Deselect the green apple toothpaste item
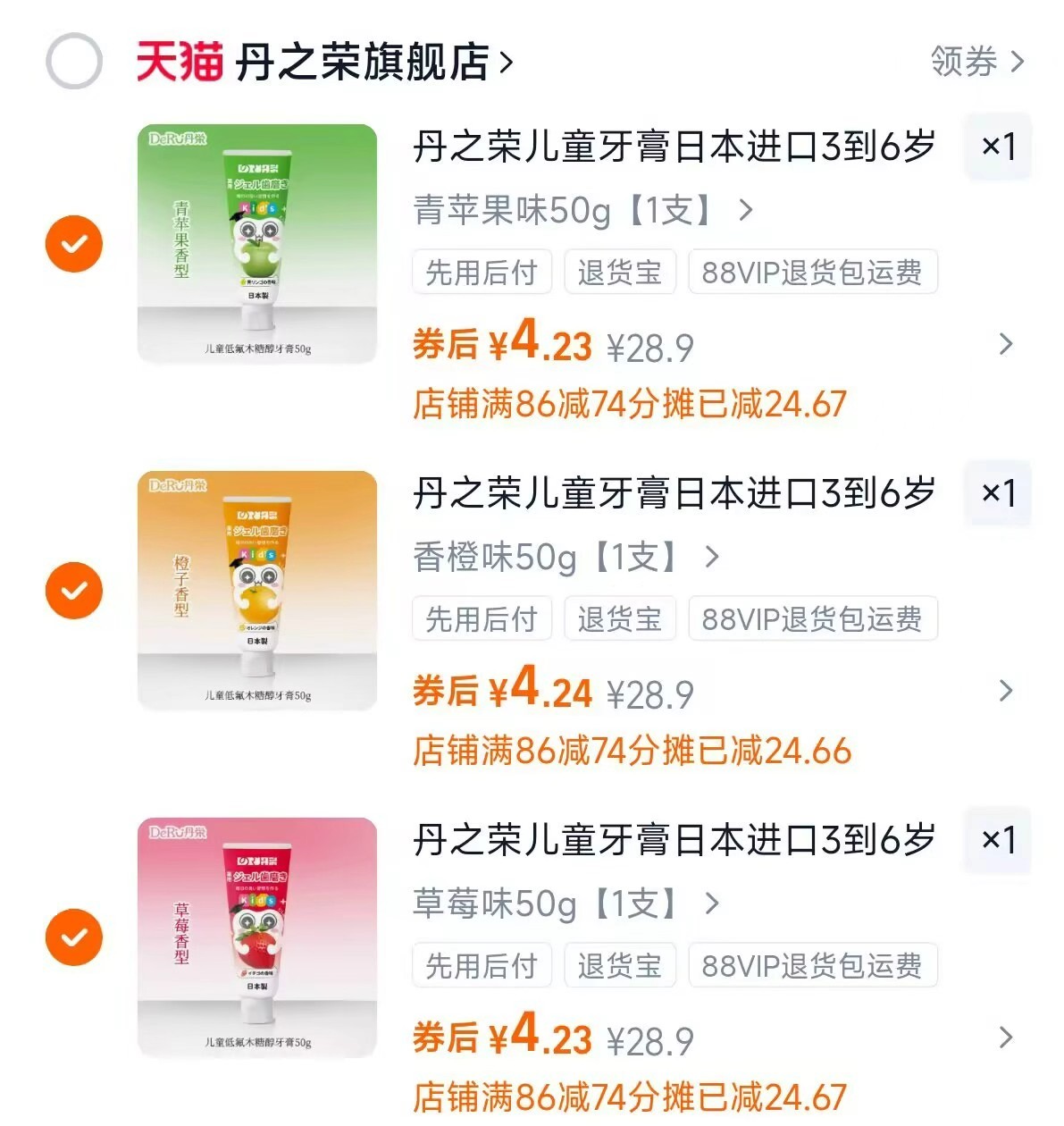The image size is (1064, 1126). pos(73,243)
